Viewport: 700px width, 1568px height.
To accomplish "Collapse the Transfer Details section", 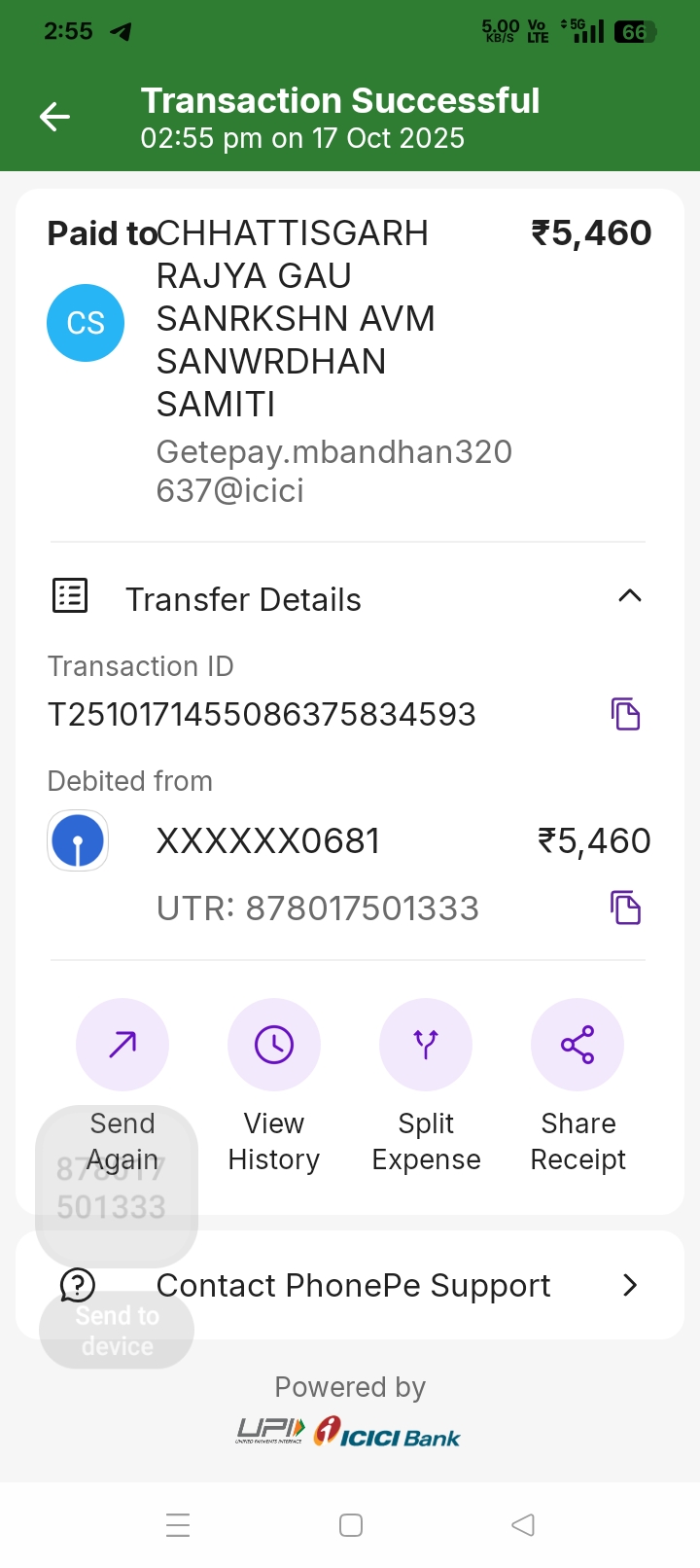I will [x=629, y=596].
